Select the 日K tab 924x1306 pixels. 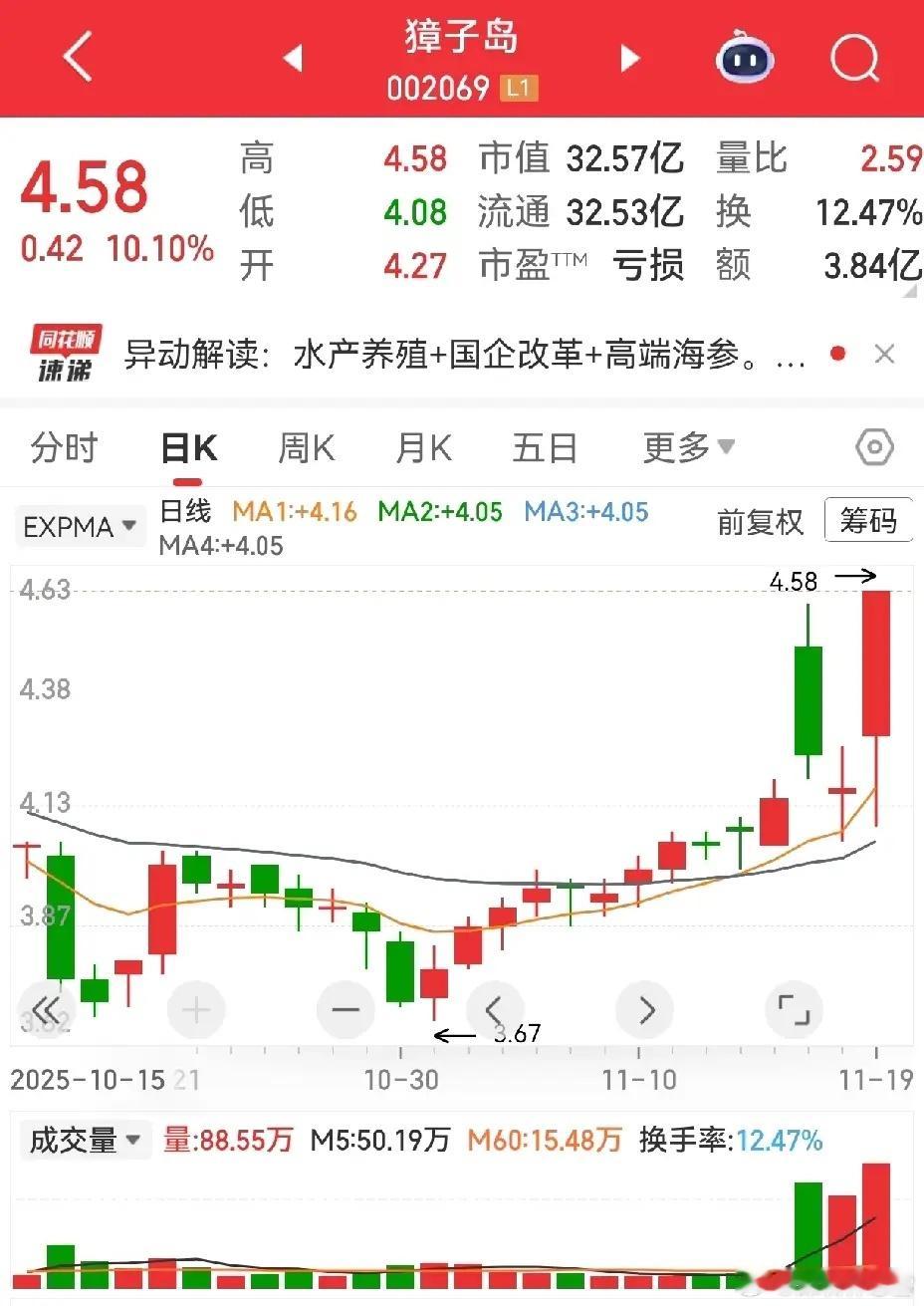point(189,448)
